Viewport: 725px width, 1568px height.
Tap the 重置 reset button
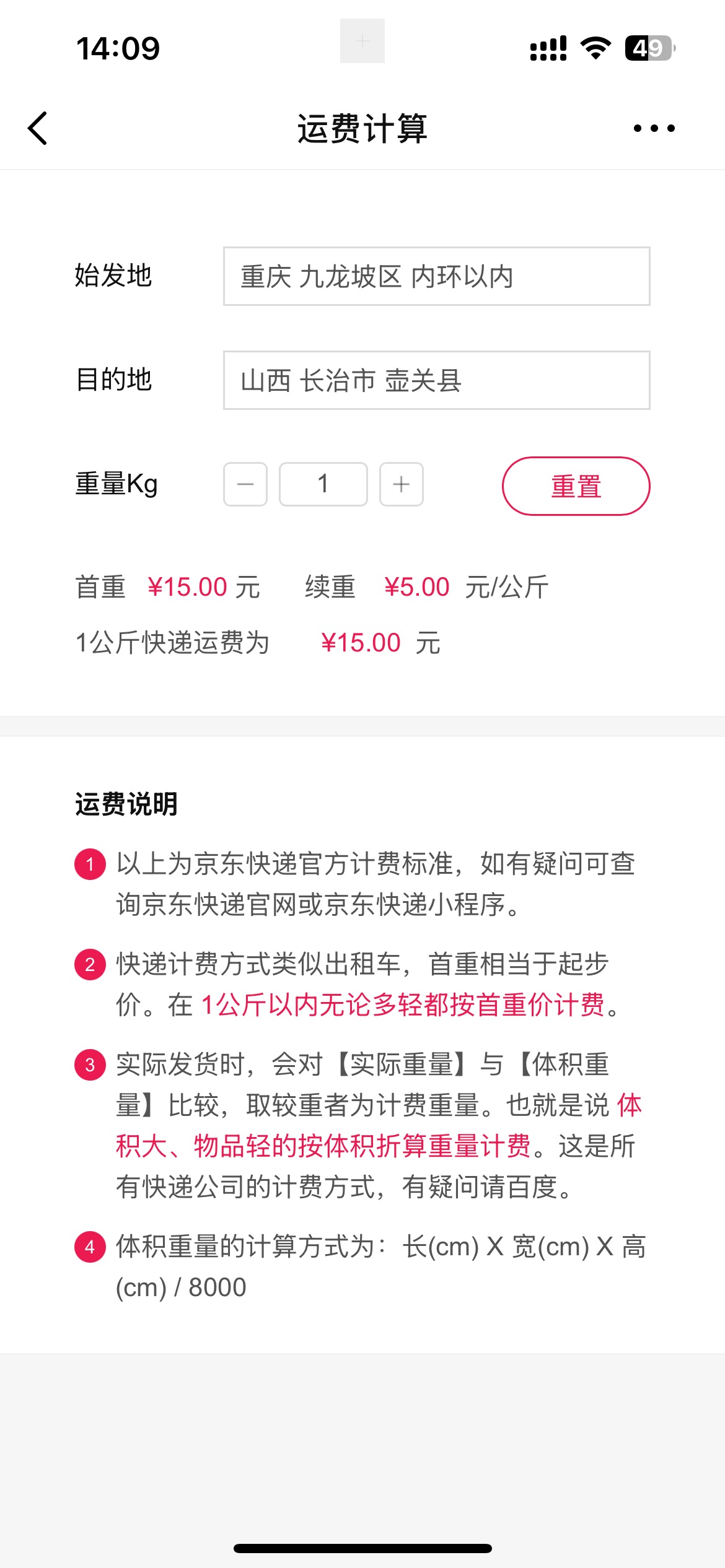tap(576, 486)
